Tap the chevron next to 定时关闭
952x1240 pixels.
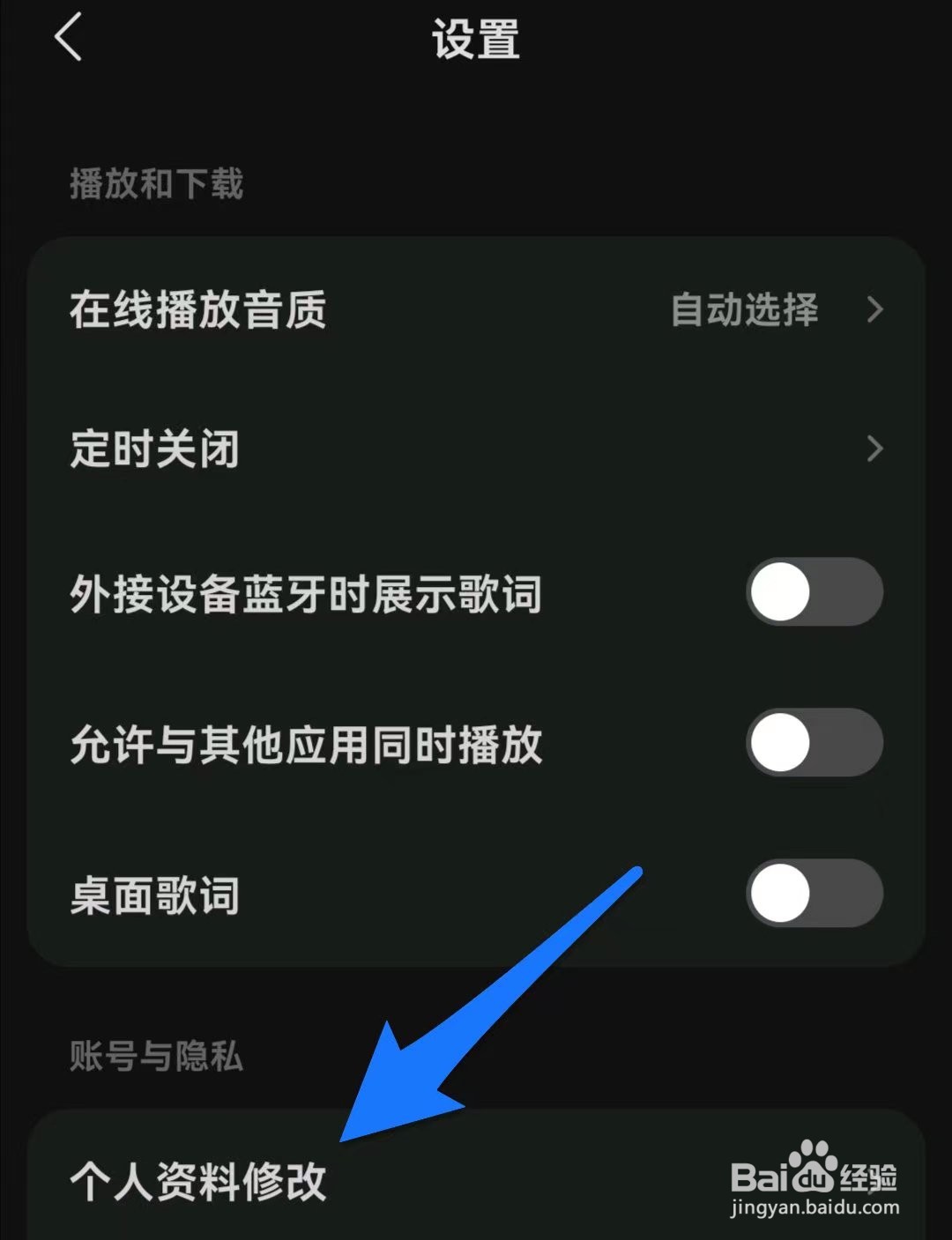875,449
